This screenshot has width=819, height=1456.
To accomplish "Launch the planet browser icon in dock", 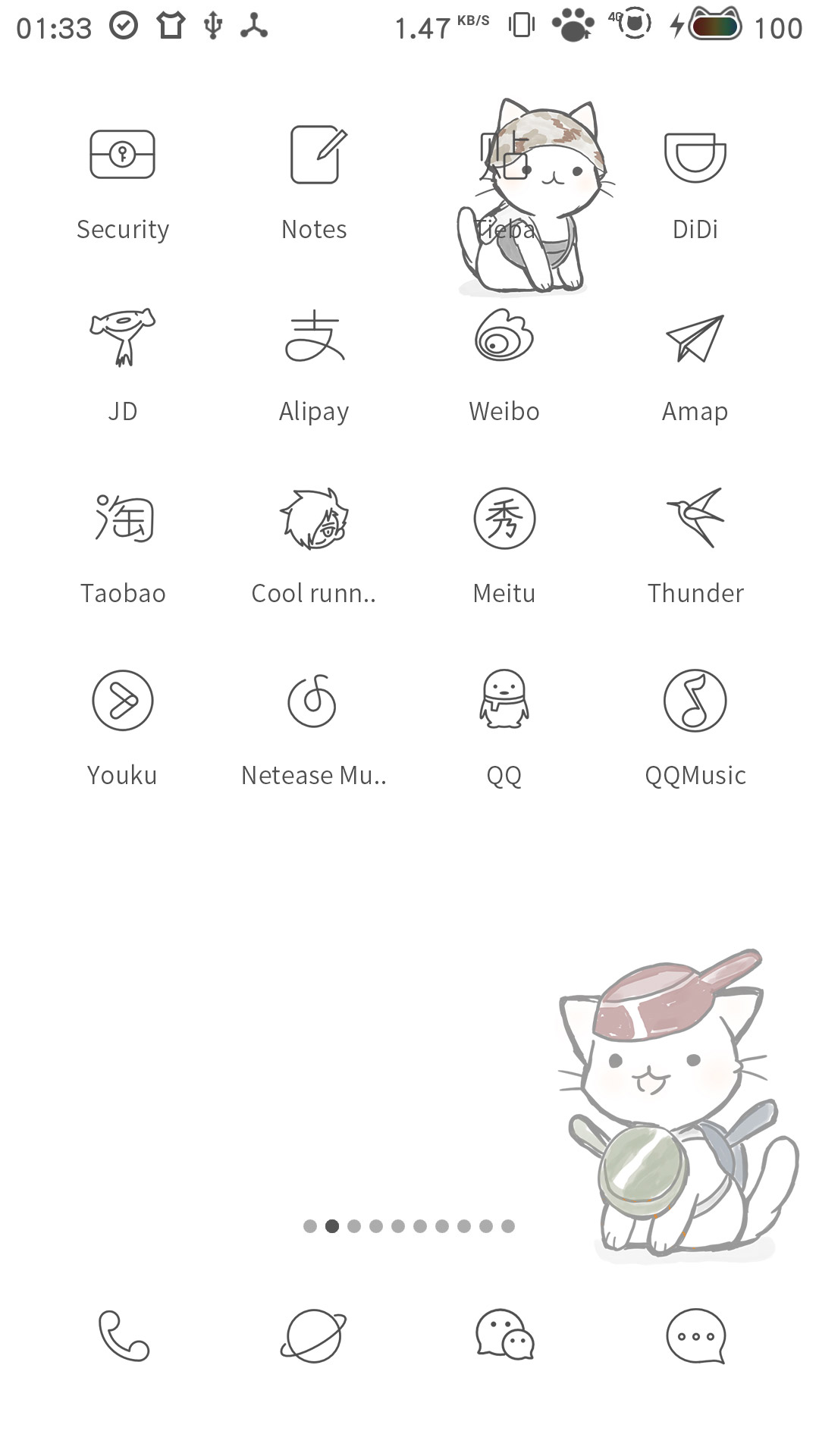I will 313,1336.
